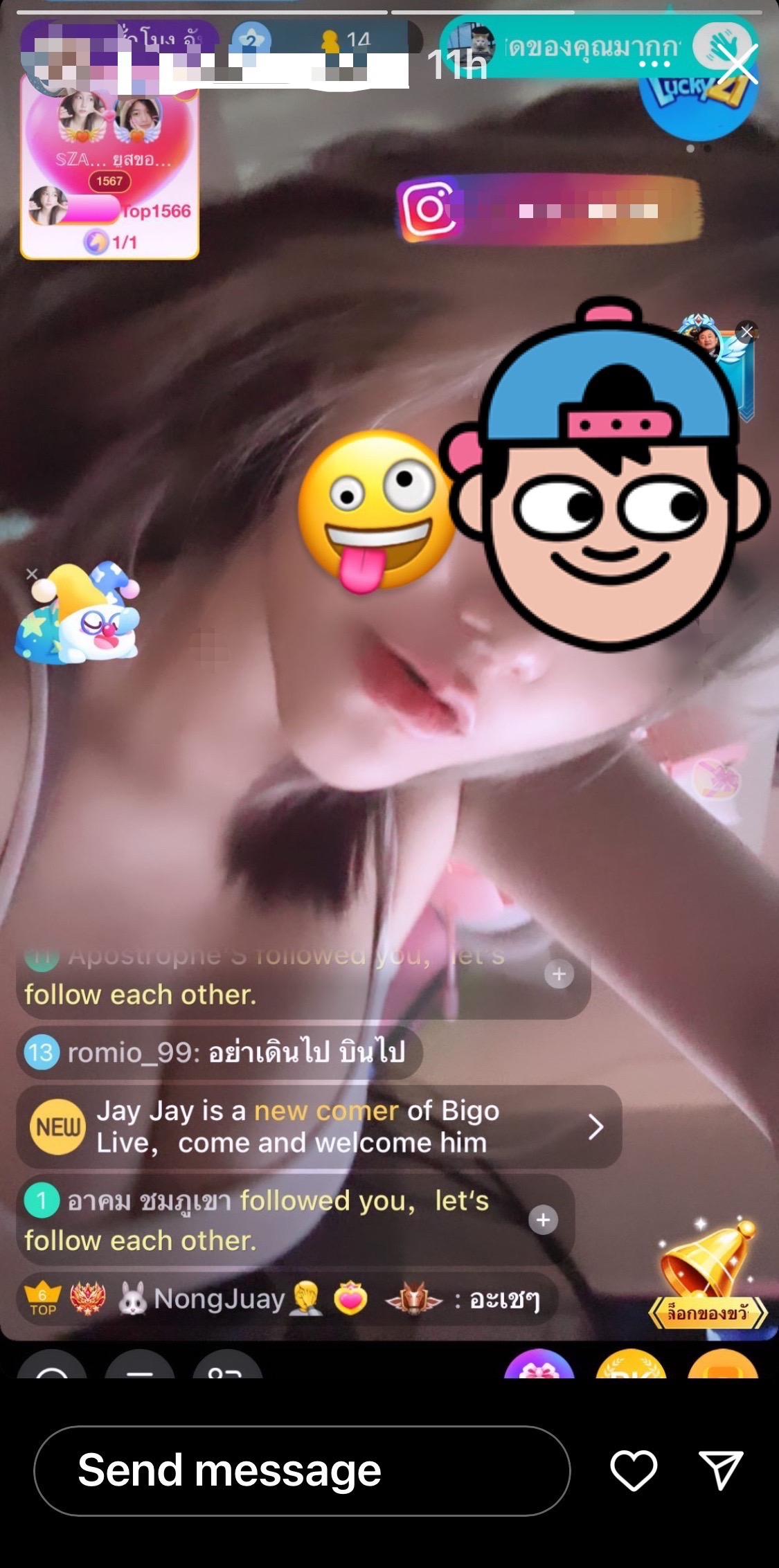The height and width of the screenshot is (1568, 779).
Task: Open the three-dot story options menu
Action: point(654,64)
